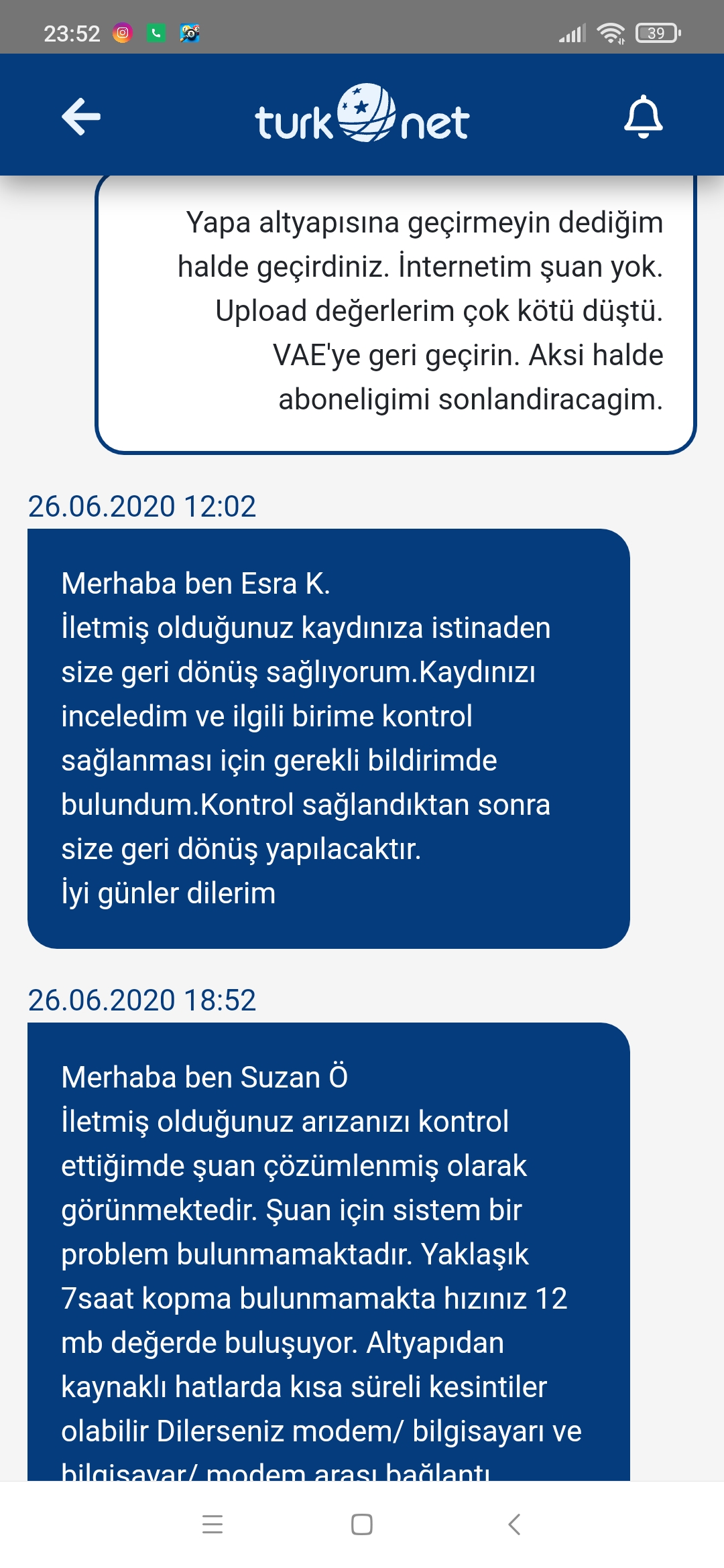Open the notifications bell
The height and width of the screenshot is (1568, 724).
pos(644,117)
